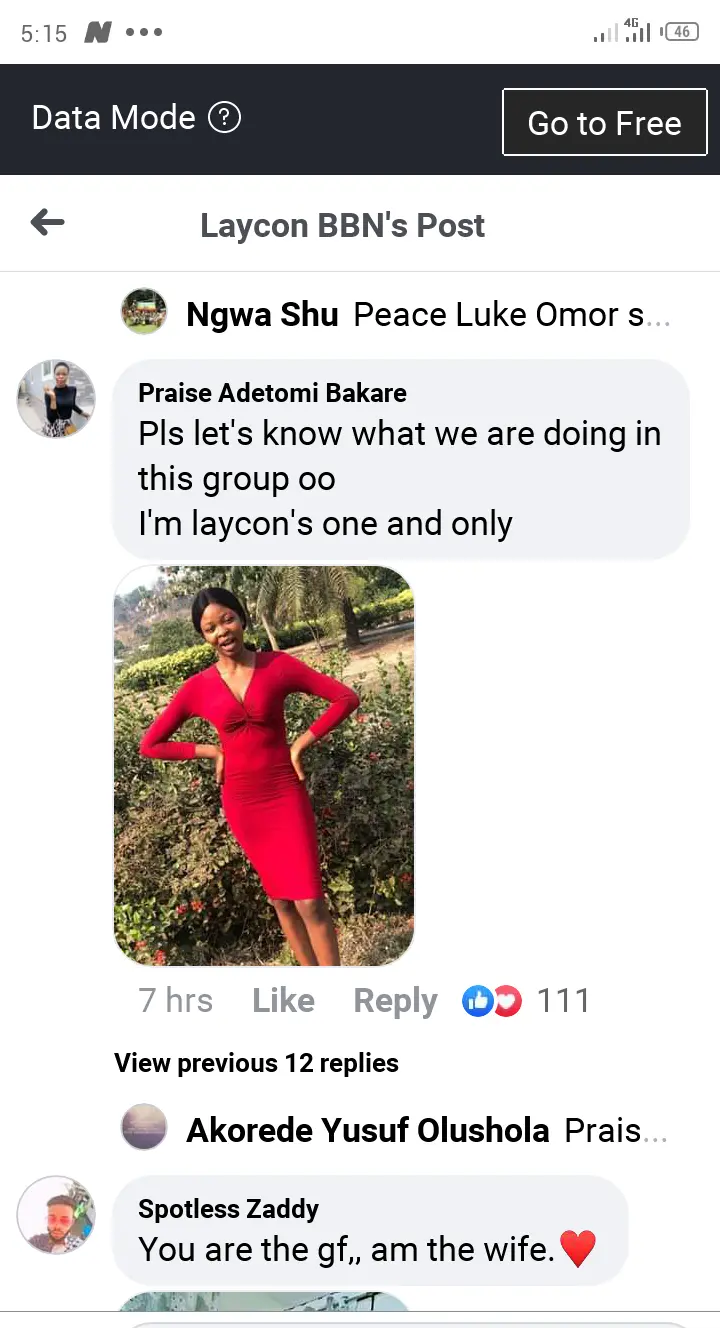Tap Praise Adetomi Bakare's profile picture
720x1328 pixels.
click(x=56, y=399)
